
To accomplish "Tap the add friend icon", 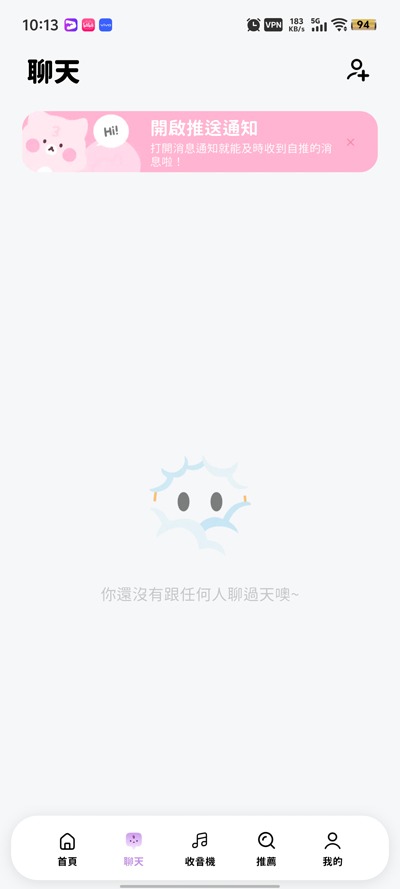I will pos(358,70).
